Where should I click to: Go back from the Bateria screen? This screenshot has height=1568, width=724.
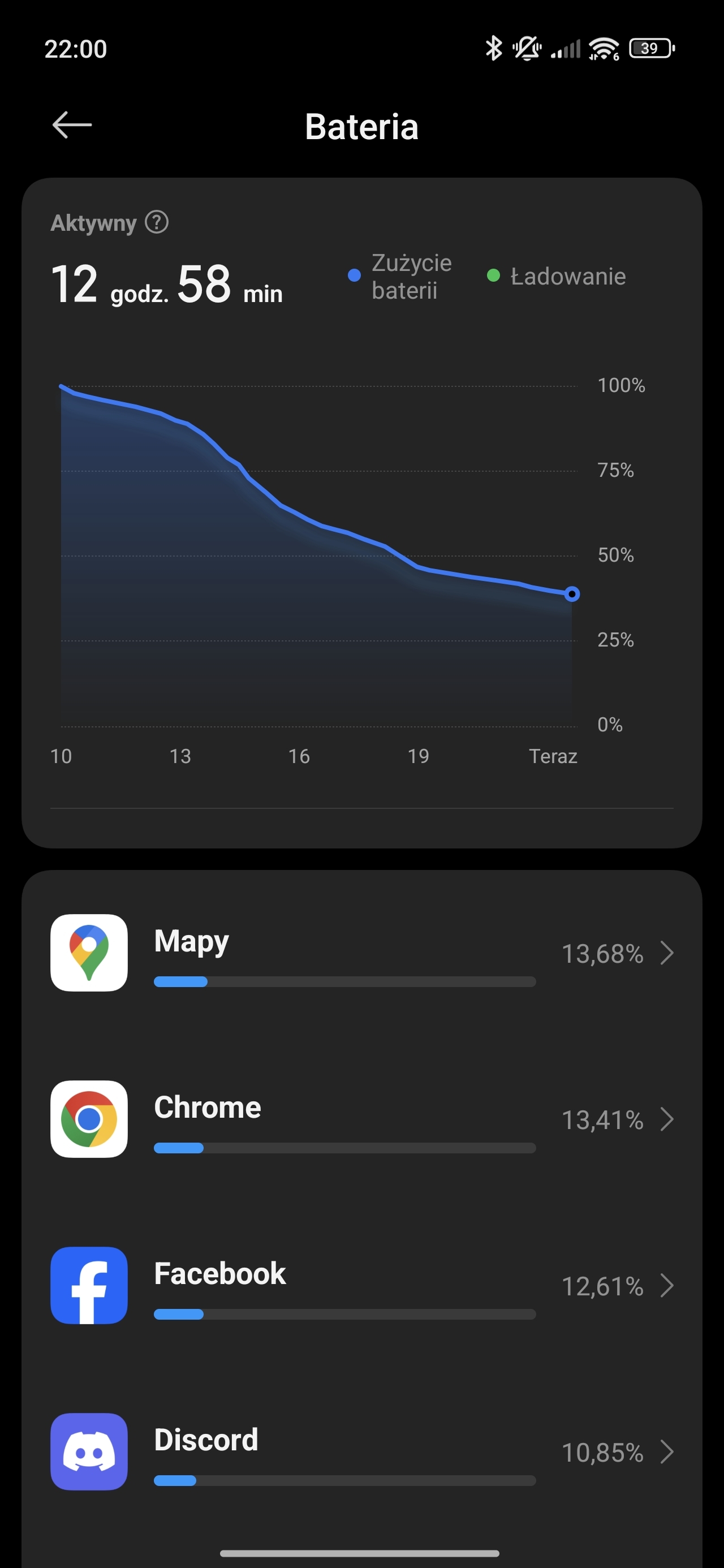pyautogui.click(x=72, y=126)
